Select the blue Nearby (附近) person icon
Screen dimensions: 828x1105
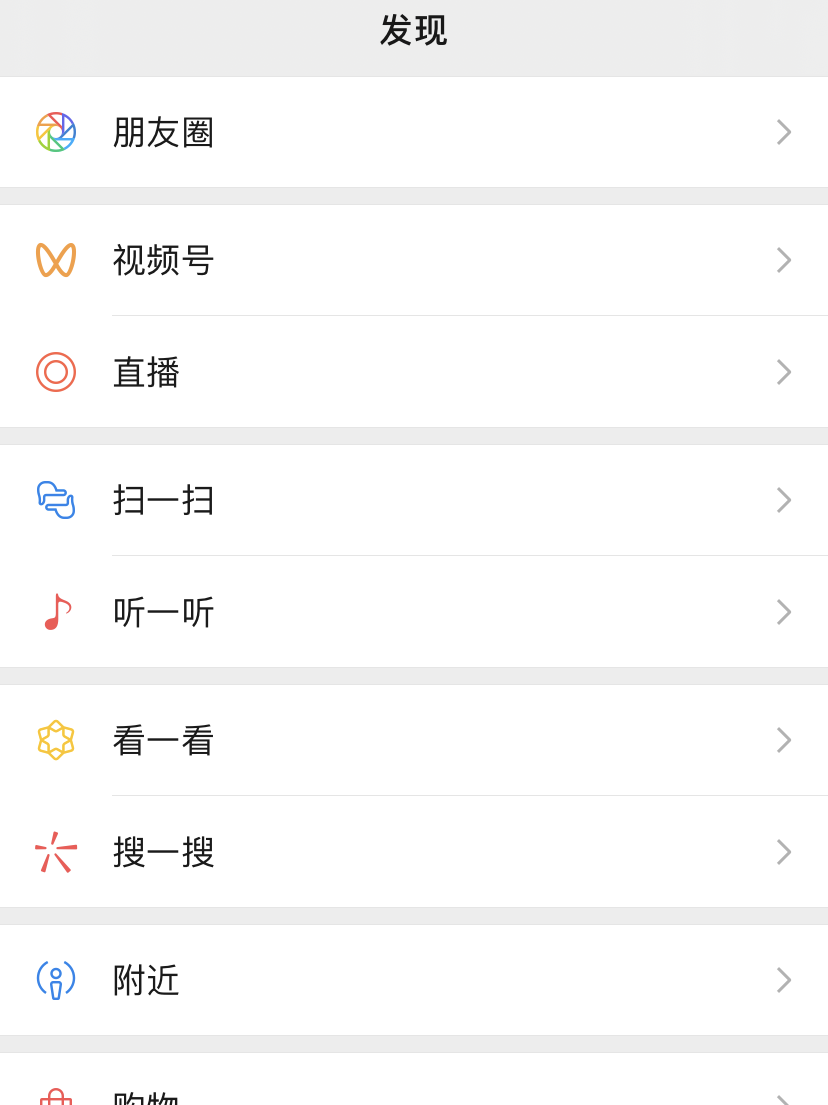pyautogui.click(x=56, y=981)
